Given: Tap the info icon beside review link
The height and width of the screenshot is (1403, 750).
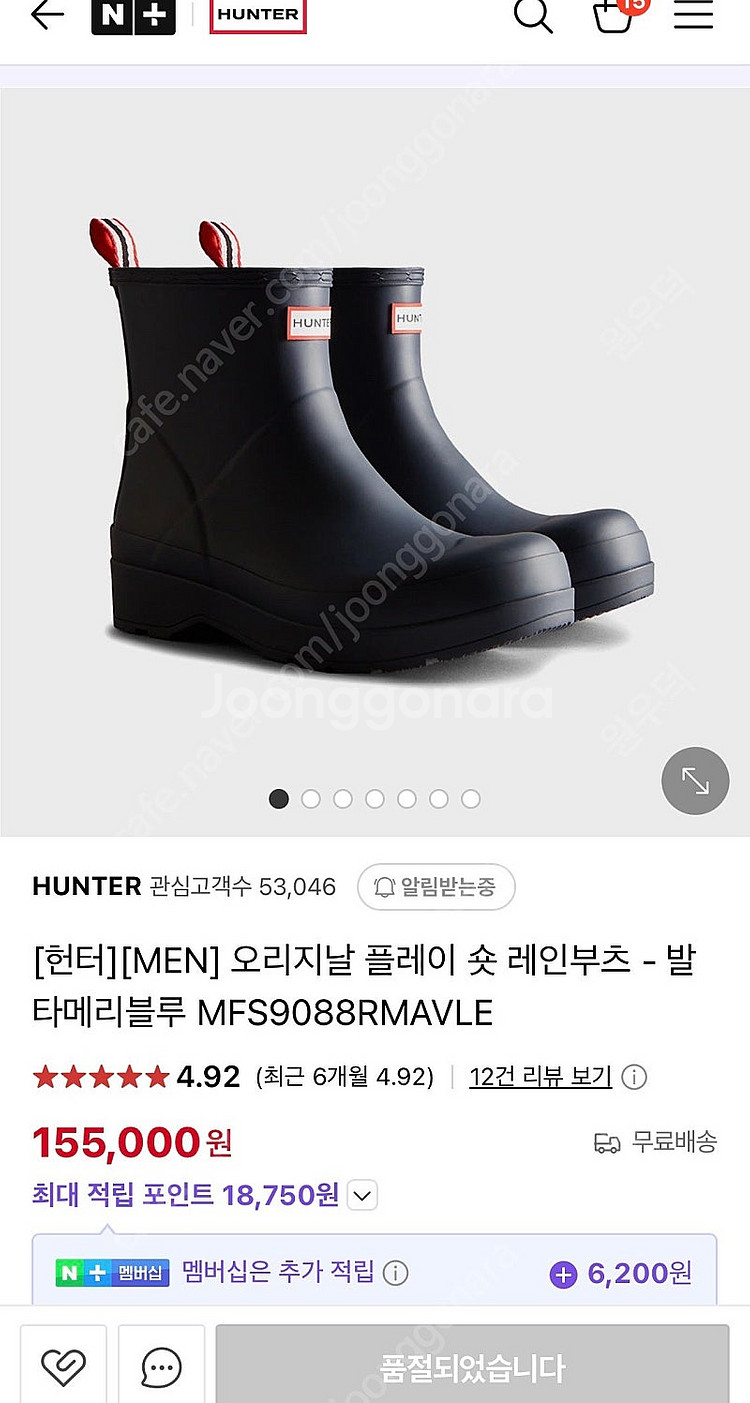Looking at the screenshot, I should pyautogui.click(x=634, y=1077).
